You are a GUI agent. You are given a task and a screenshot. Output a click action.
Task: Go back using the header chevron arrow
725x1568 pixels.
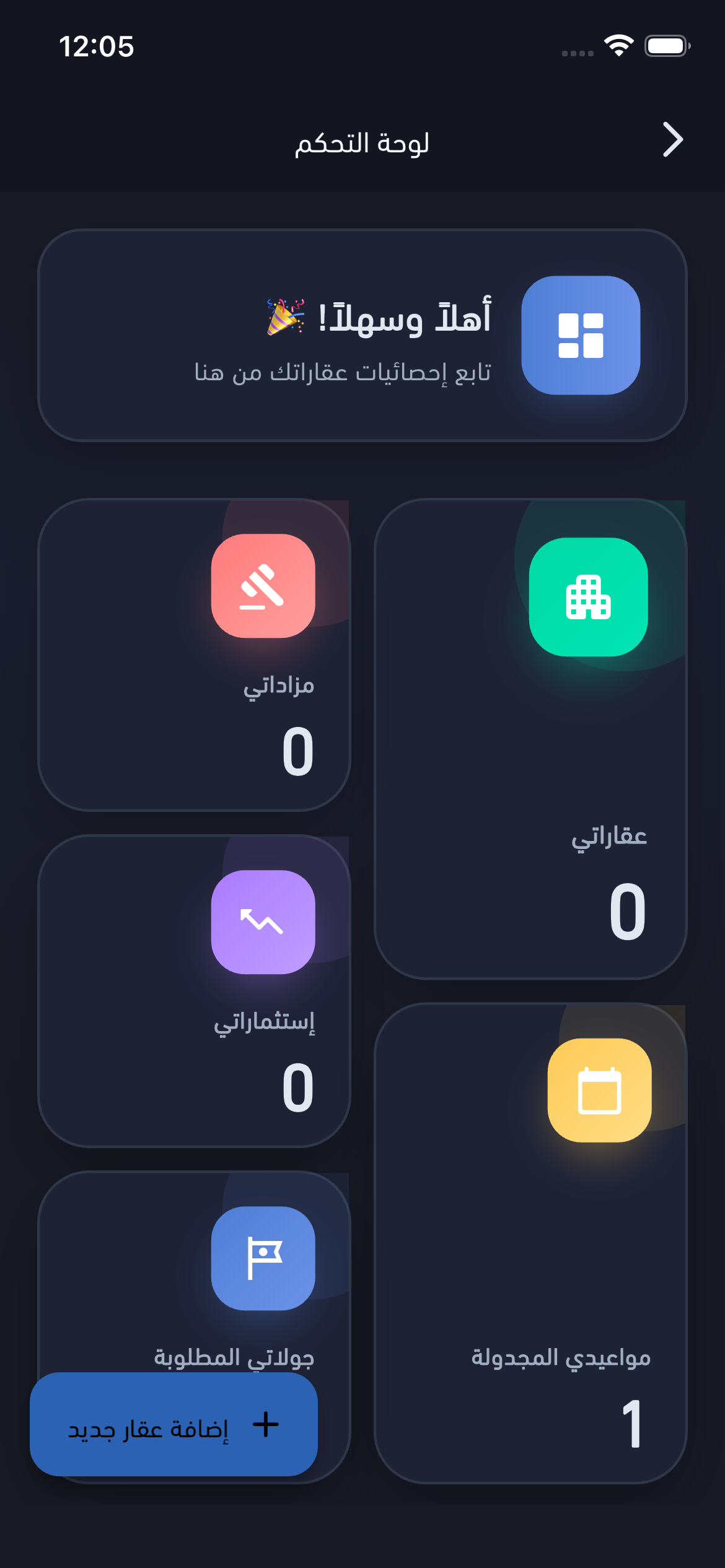click(672, 140)
